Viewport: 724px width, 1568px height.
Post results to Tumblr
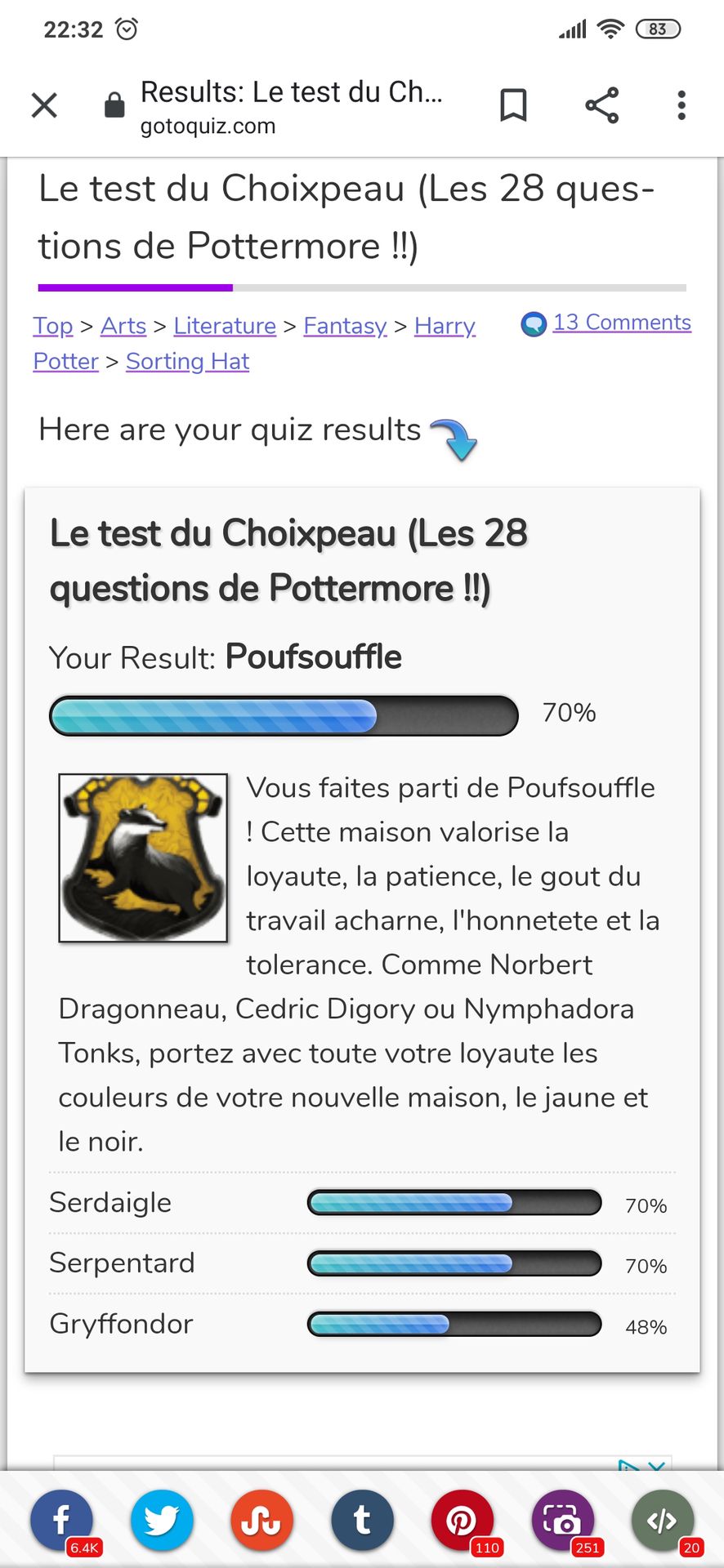362,1520
